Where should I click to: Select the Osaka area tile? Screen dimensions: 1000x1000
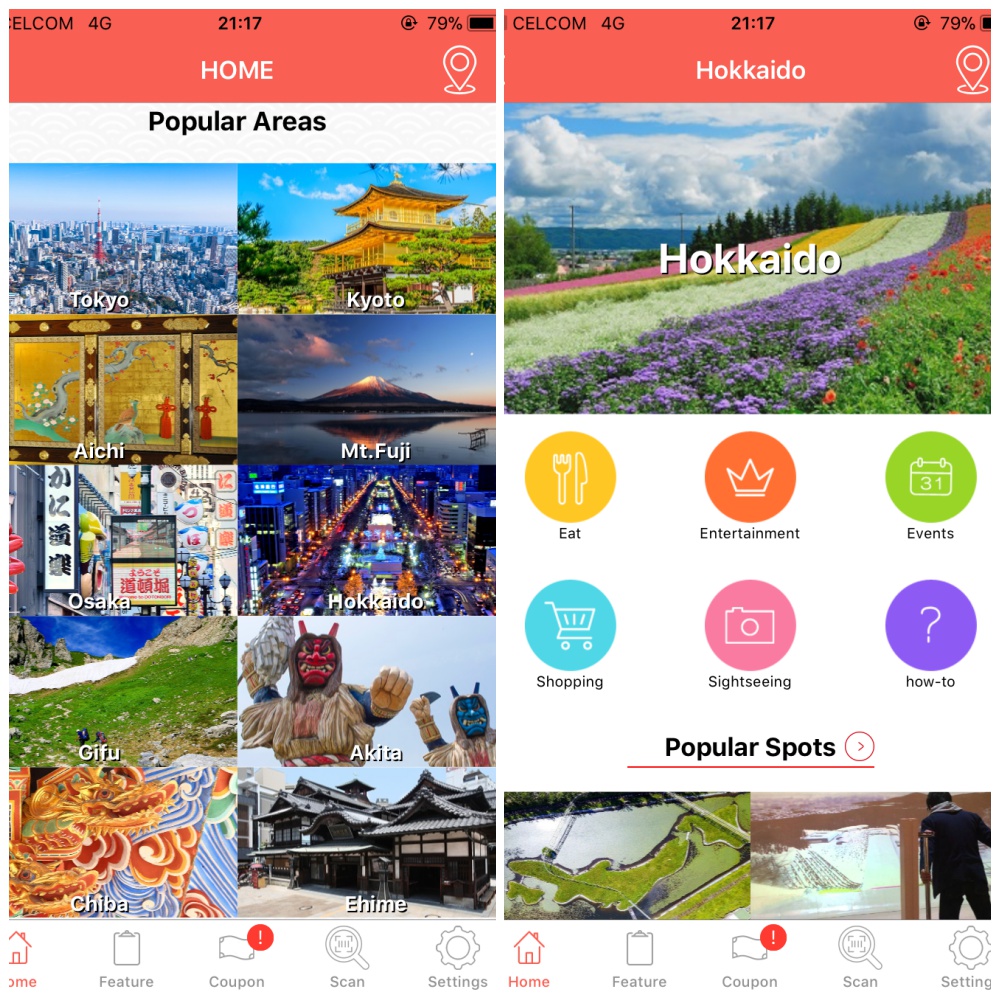pyautogui.click(x=123, y=540)
